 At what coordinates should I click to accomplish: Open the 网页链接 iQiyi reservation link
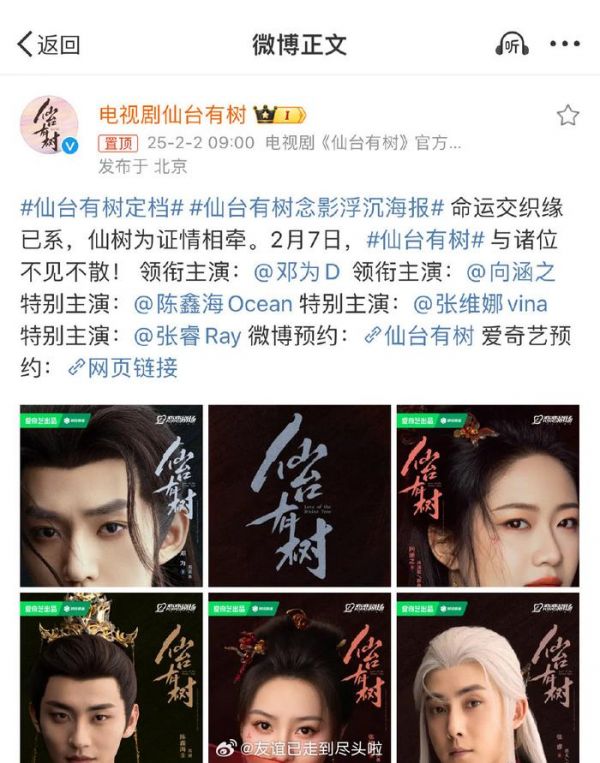point(123,368)
